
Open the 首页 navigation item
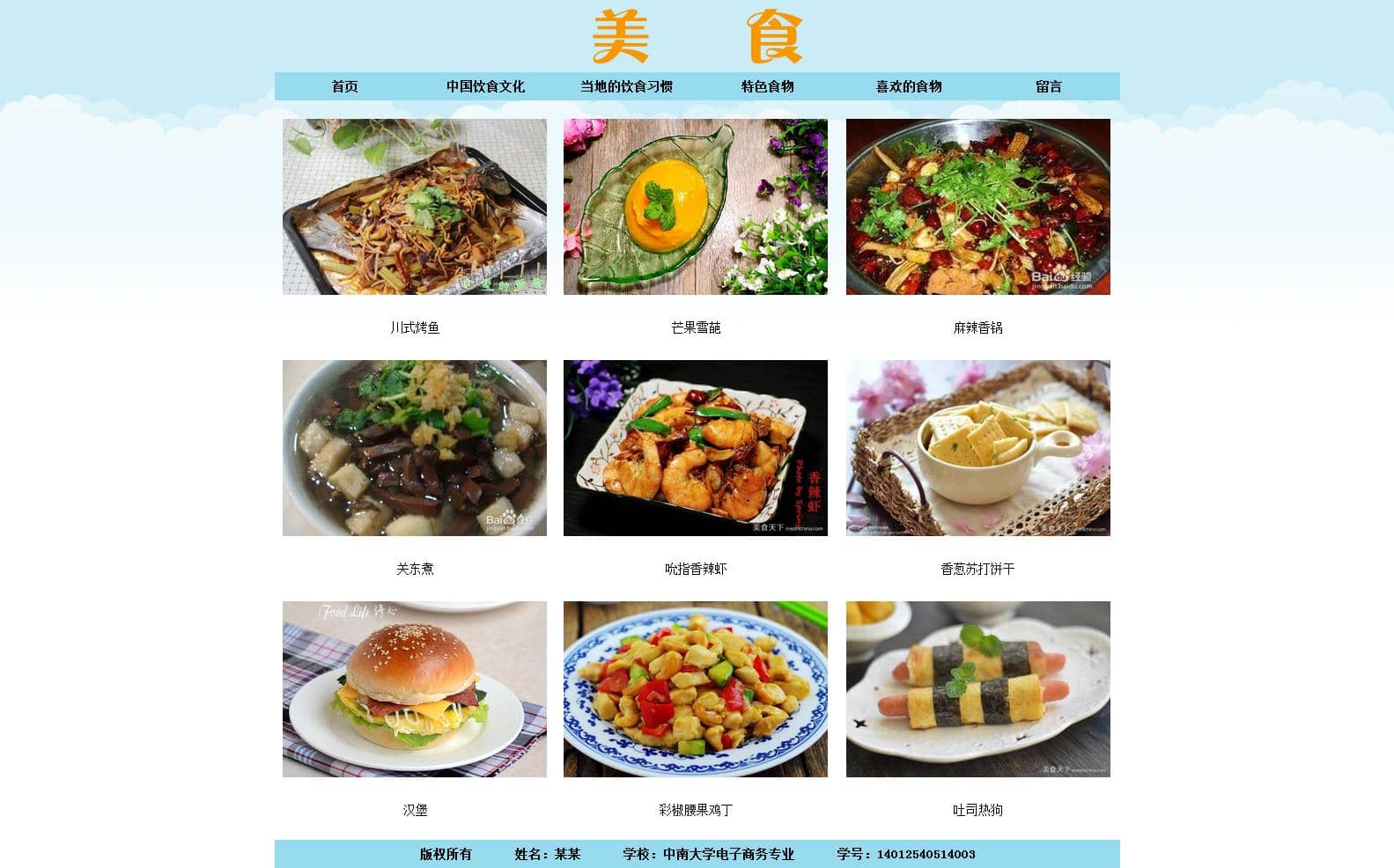pos(344,86)
